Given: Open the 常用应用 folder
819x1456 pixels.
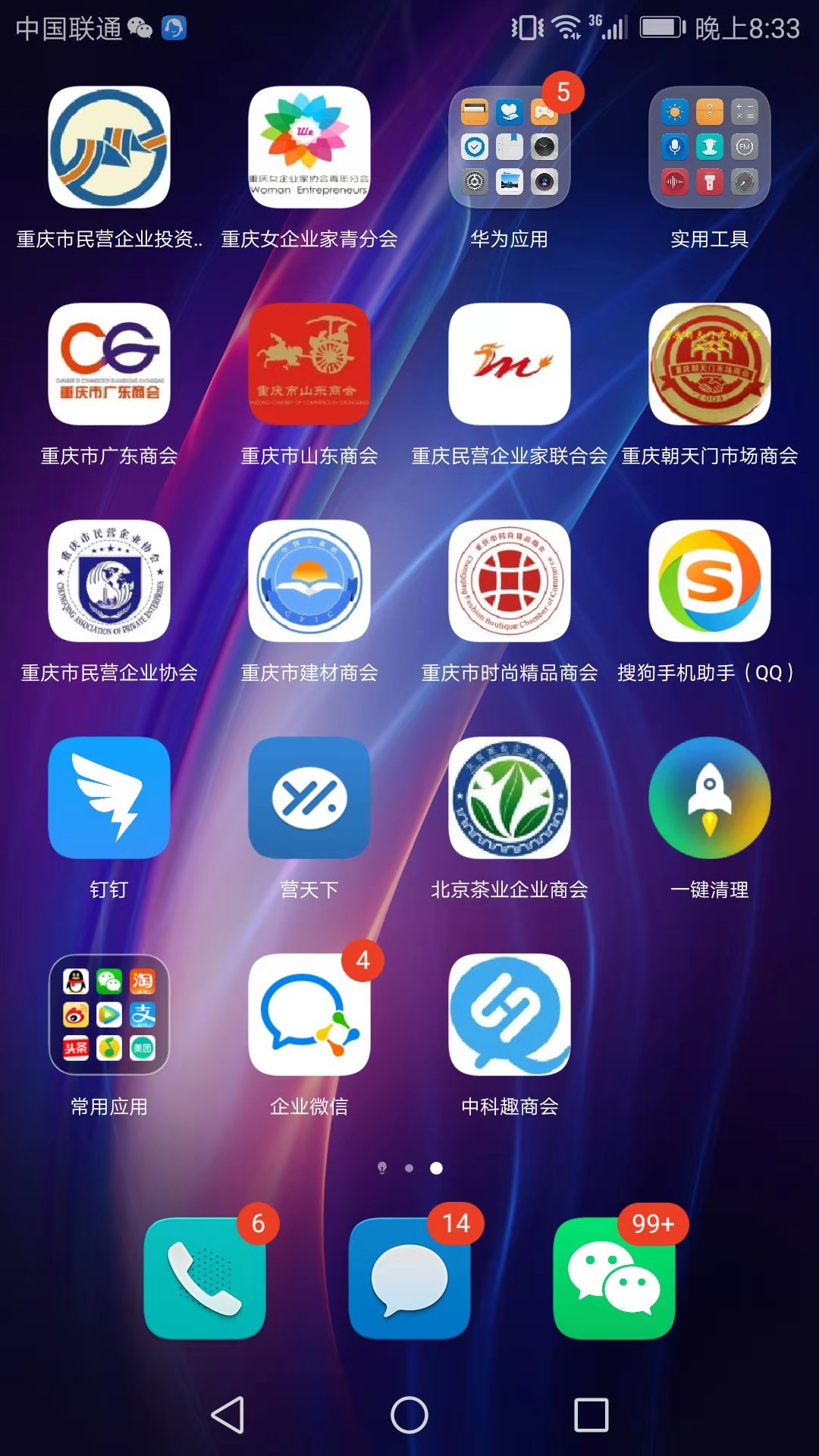Looking at the screenshot, I should (109, 1015).
